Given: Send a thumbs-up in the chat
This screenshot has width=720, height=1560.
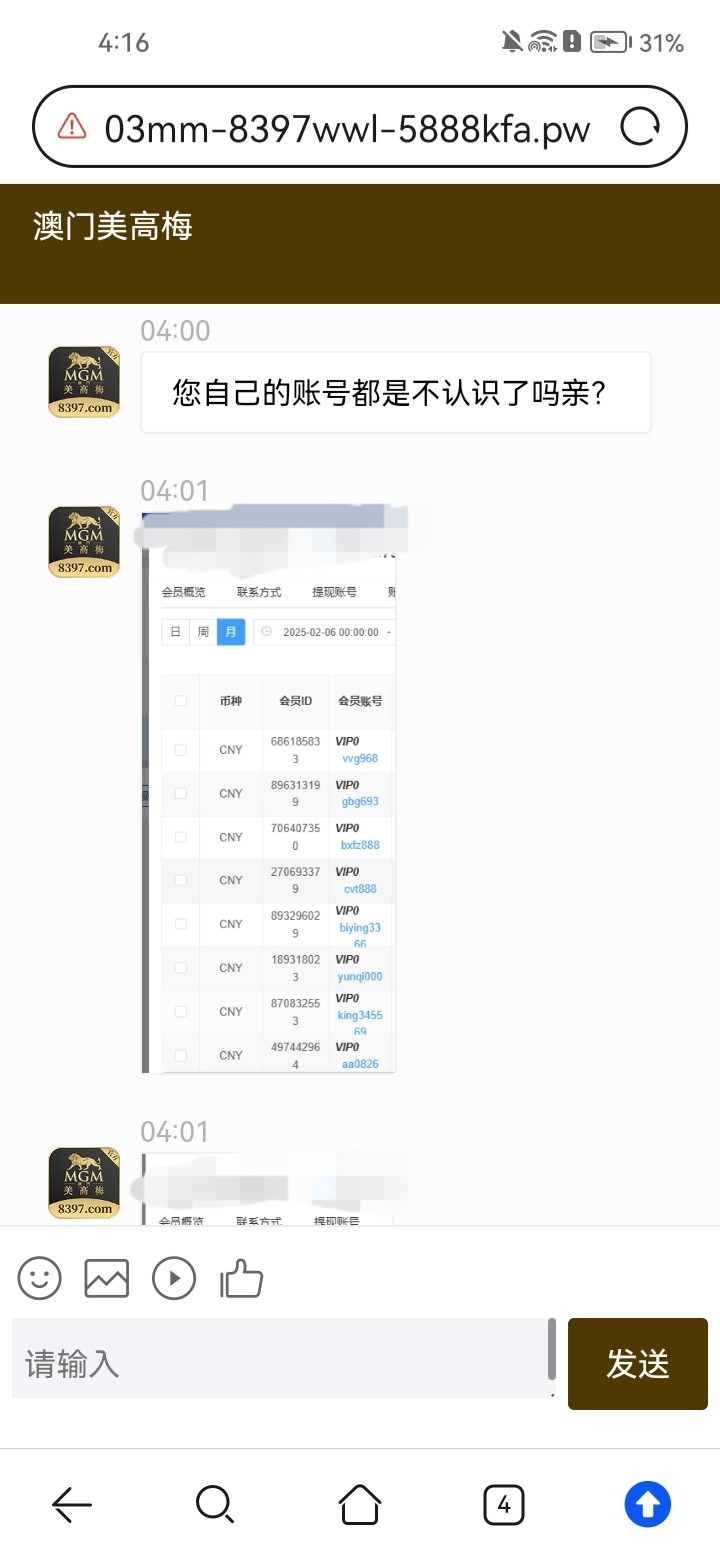Looking at the screenshot, I should [x=241, y=1278].
